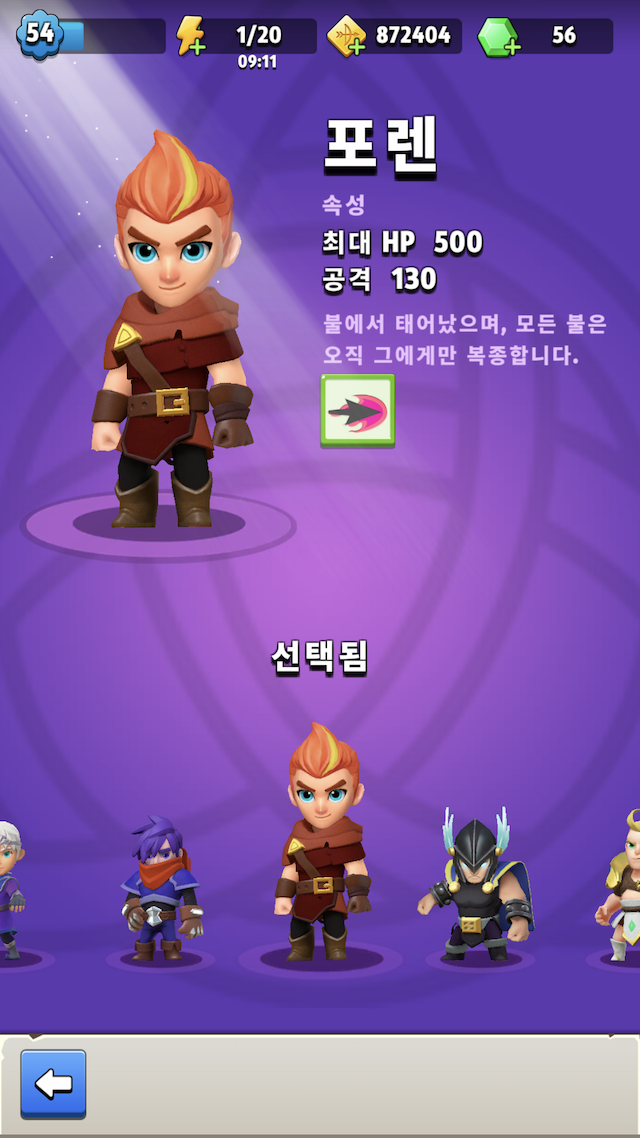Tap the green plus to buy gems
The height and width of the screenshot is (1138, 640).
512,47
